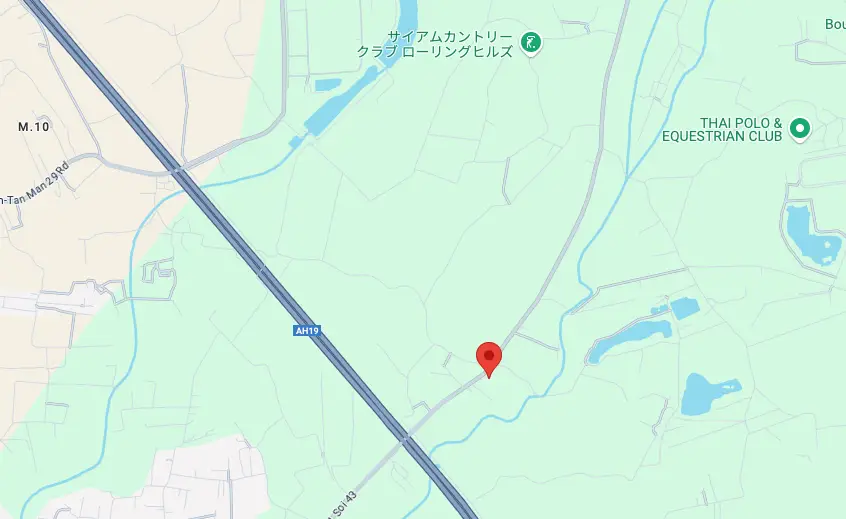Tap the red location pin
Screen dimensions: 846x519
tap(488, 357)
